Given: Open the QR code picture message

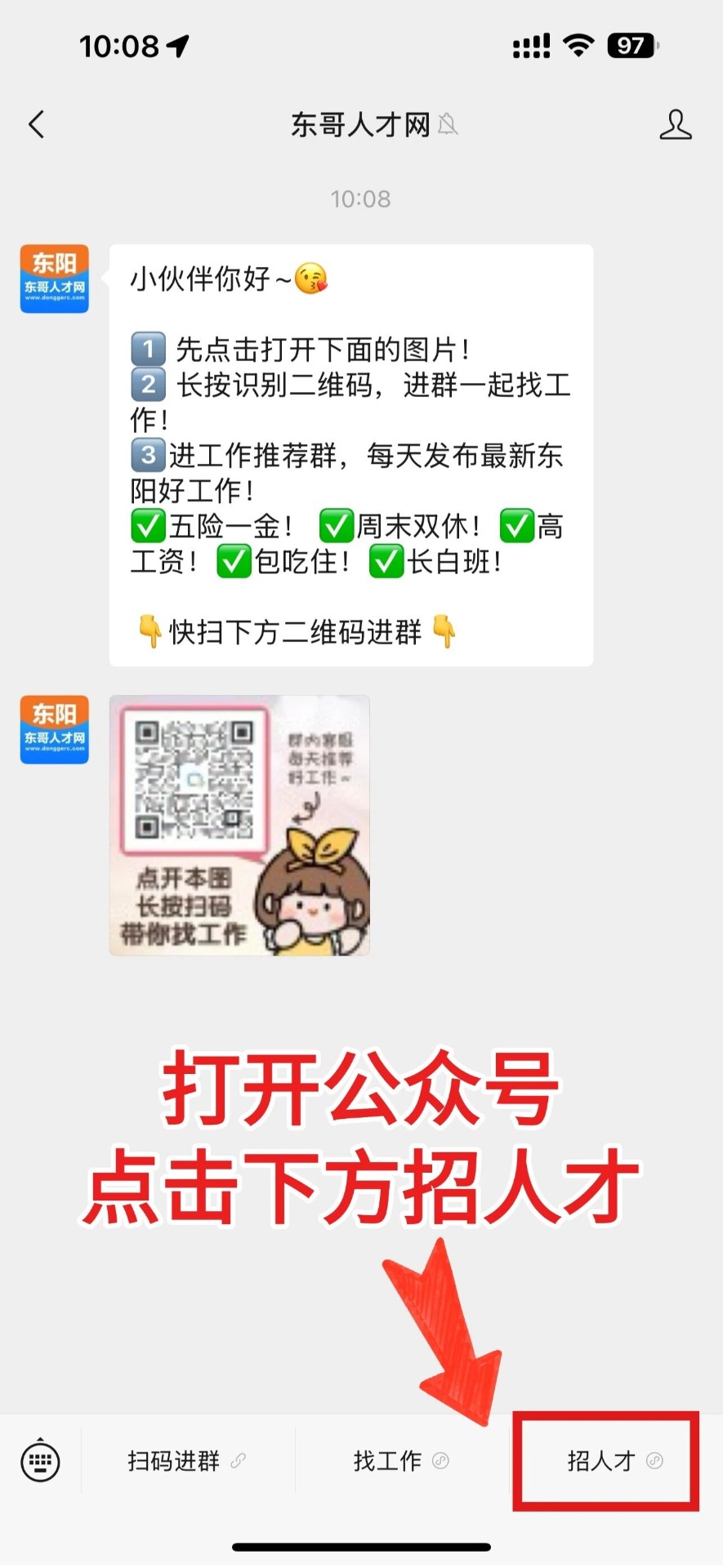Looking at the screenshot, I should [239, 825].
